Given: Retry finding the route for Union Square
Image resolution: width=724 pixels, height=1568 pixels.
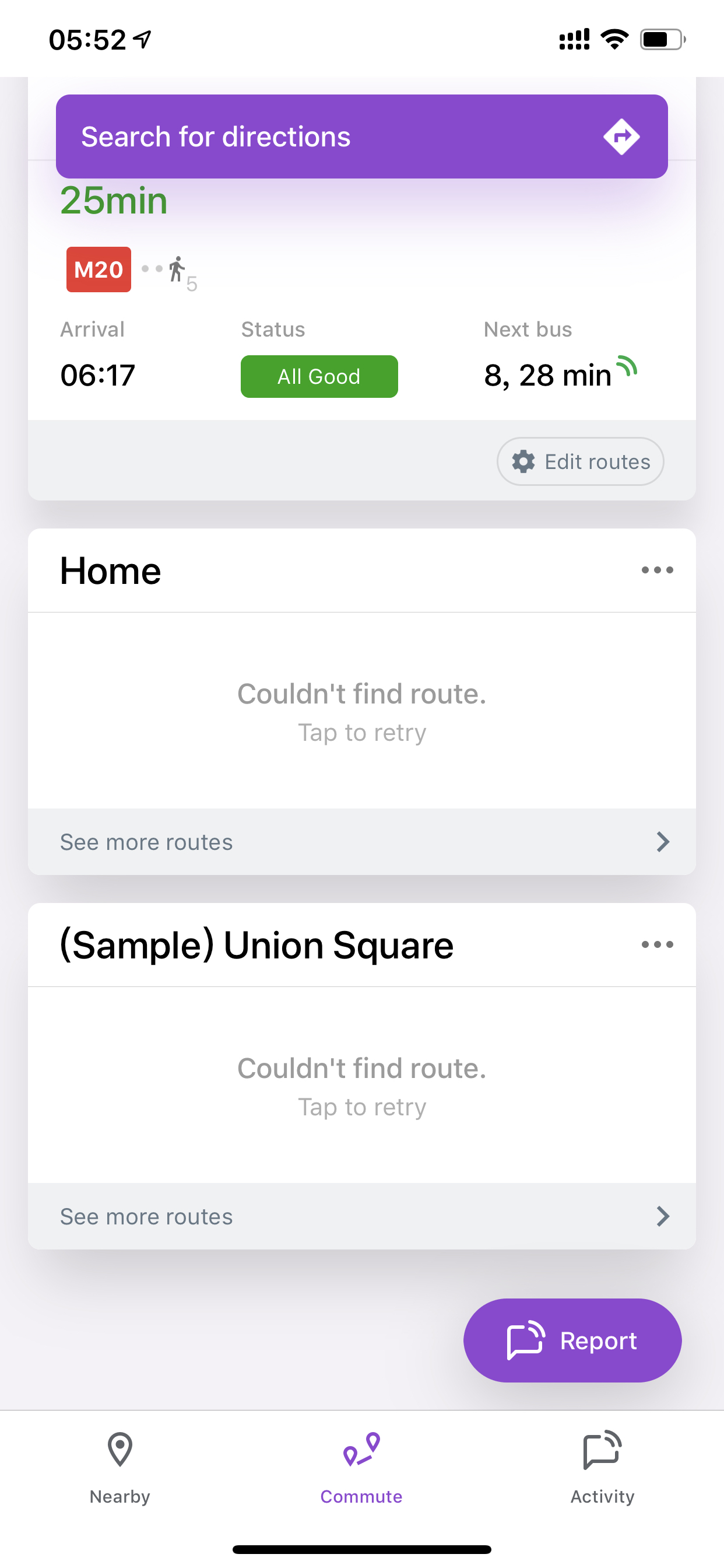Looking at the screenshot, I should pos(361,1086).
